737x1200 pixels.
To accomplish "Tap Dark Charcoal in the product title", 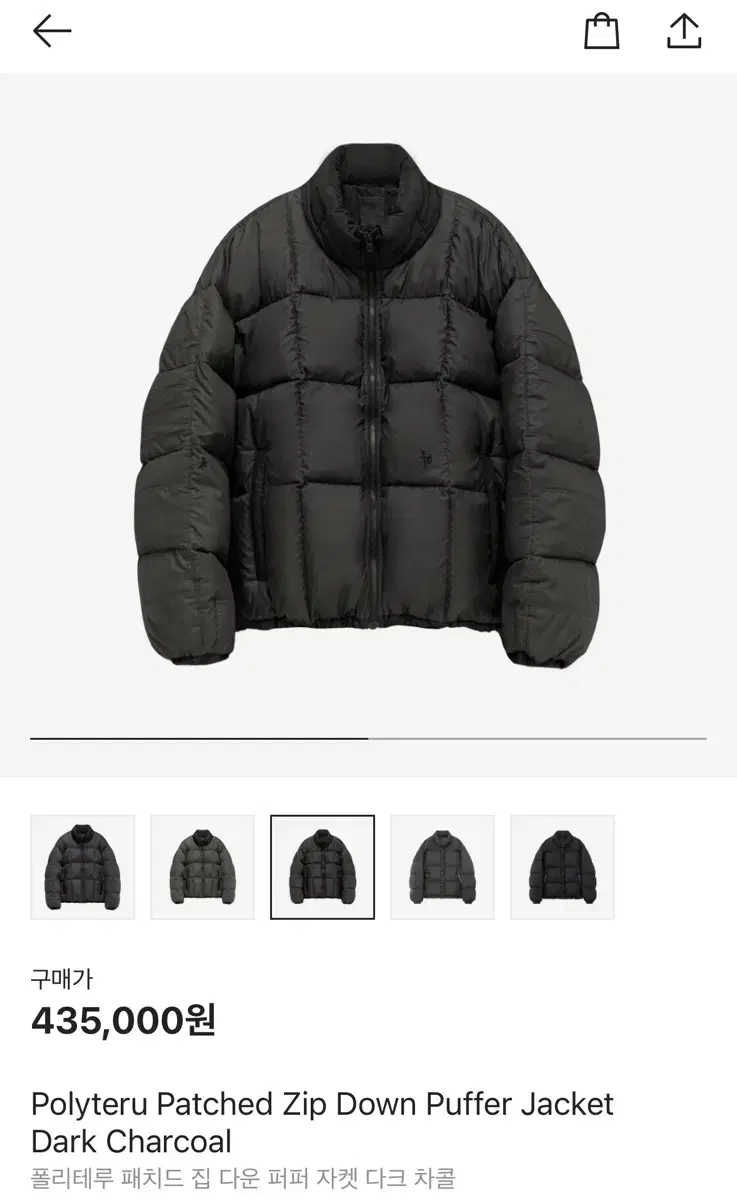I will click(130, 1140).
